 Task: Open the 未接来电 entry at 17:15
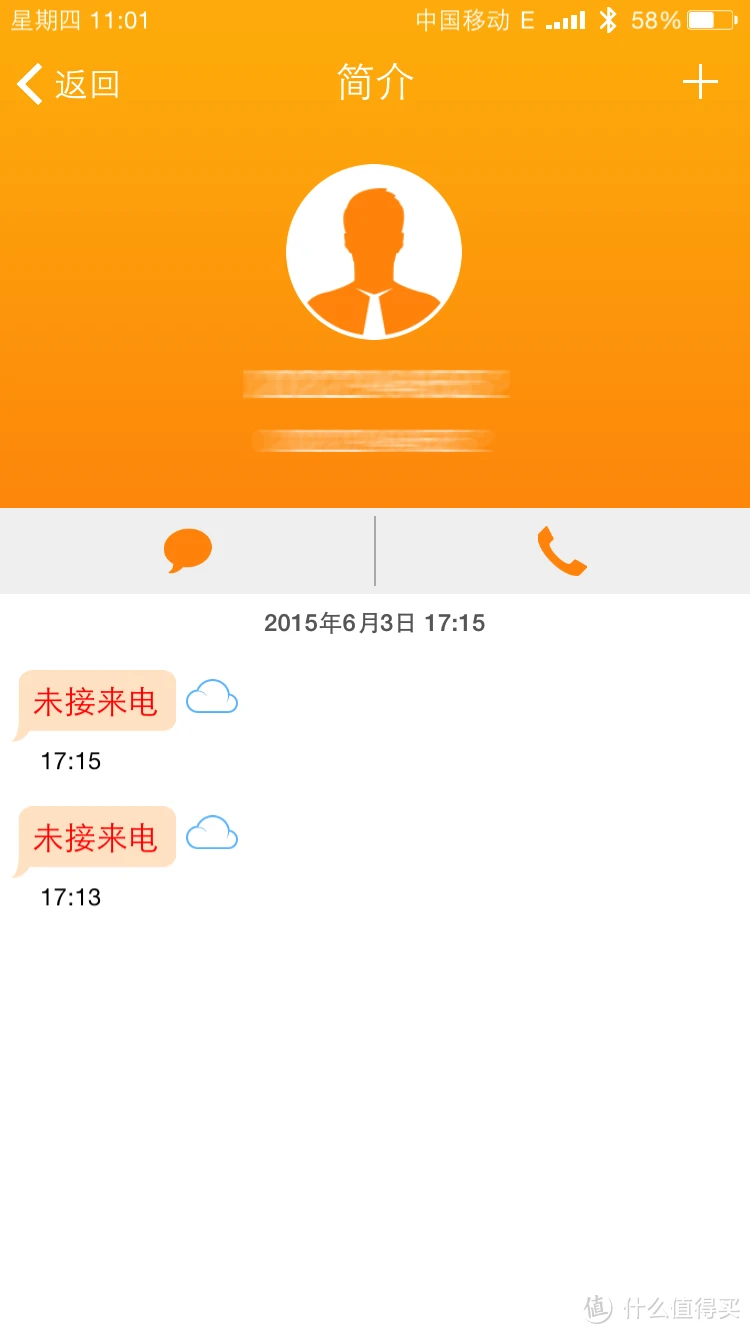pos(96,702)
